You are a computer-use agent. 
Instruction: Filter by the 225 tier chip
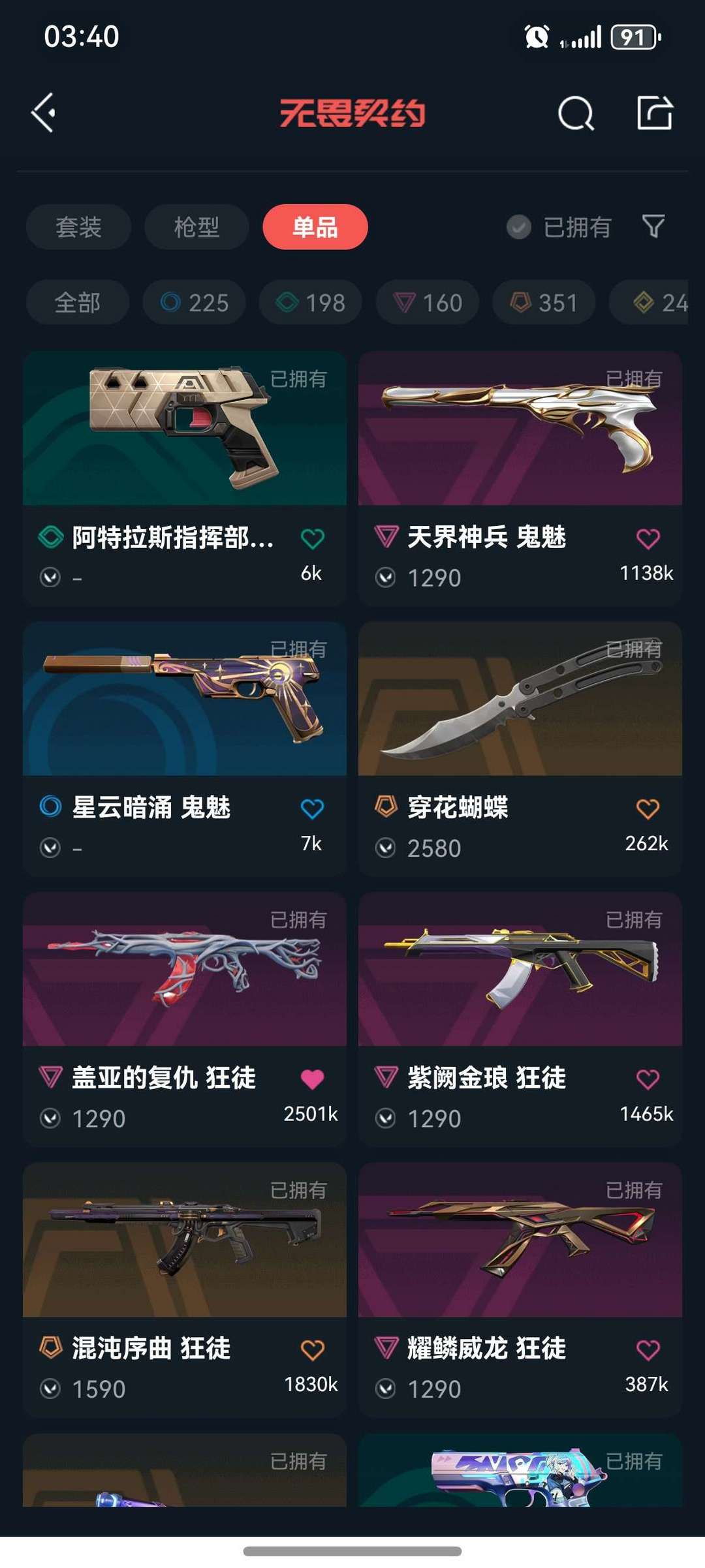coord(195,302)
